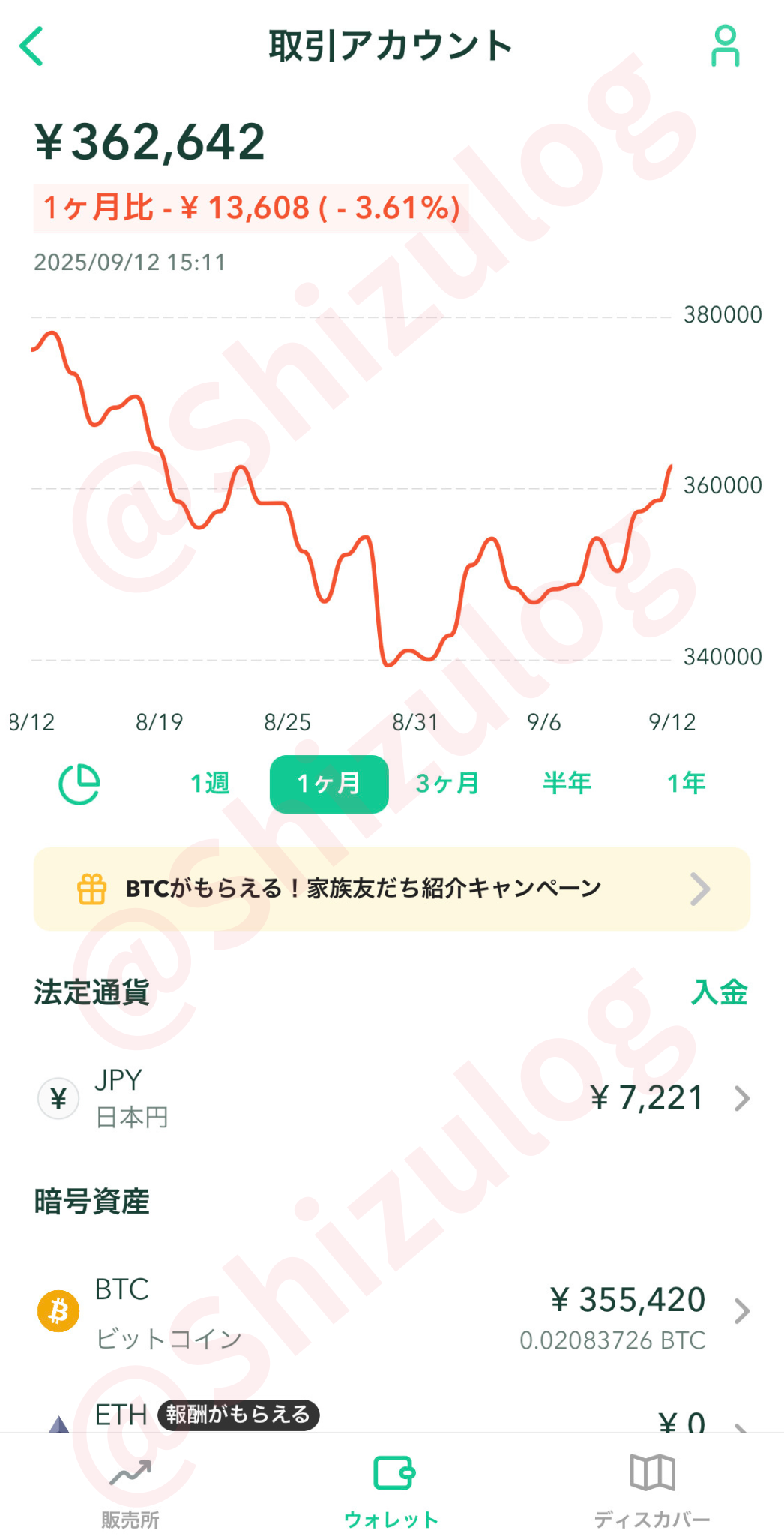Image resolution: width=784 pixels, height=1536 pixels.
Task: Switch to the 3ヶ月 tab
Action: pos(447,783)
